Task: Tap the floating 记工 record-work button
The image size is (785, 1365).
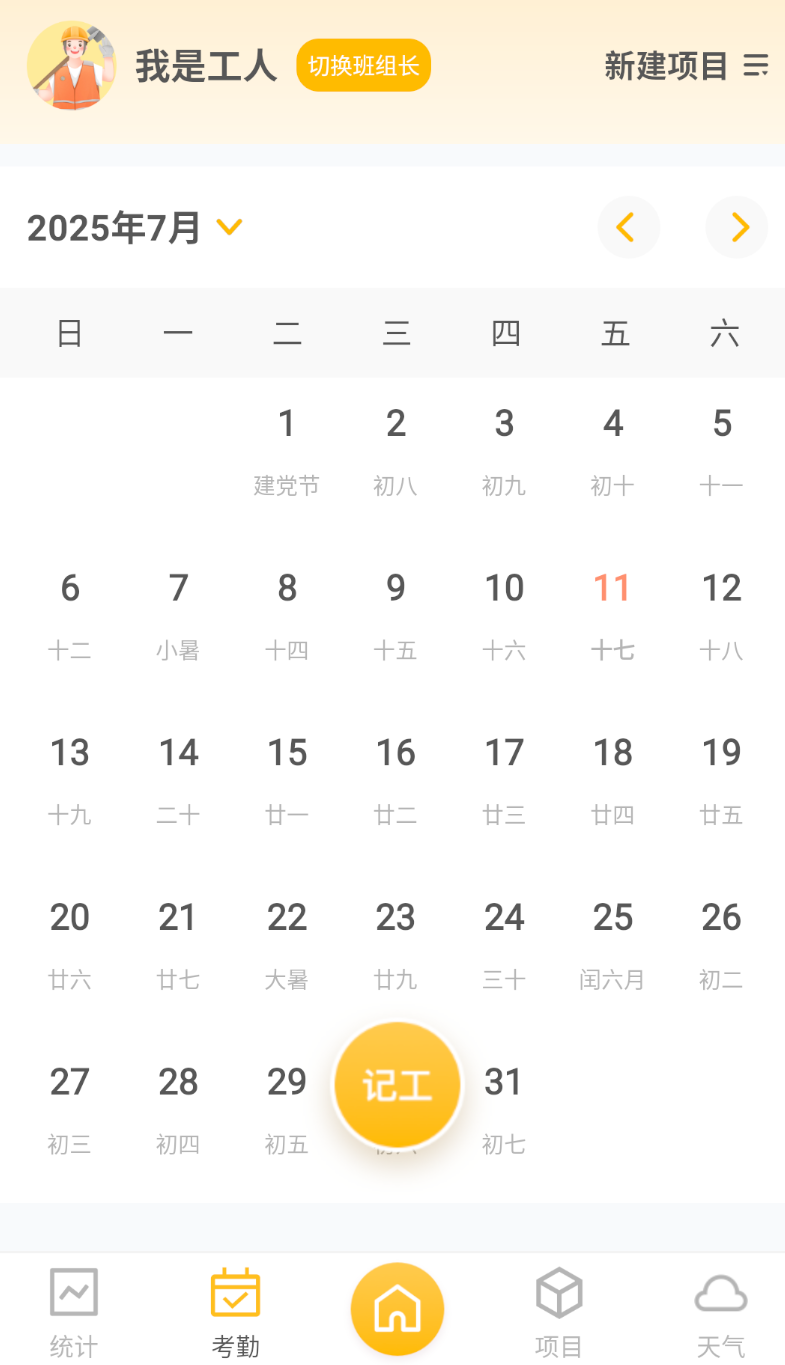Action: [397, 1083]
